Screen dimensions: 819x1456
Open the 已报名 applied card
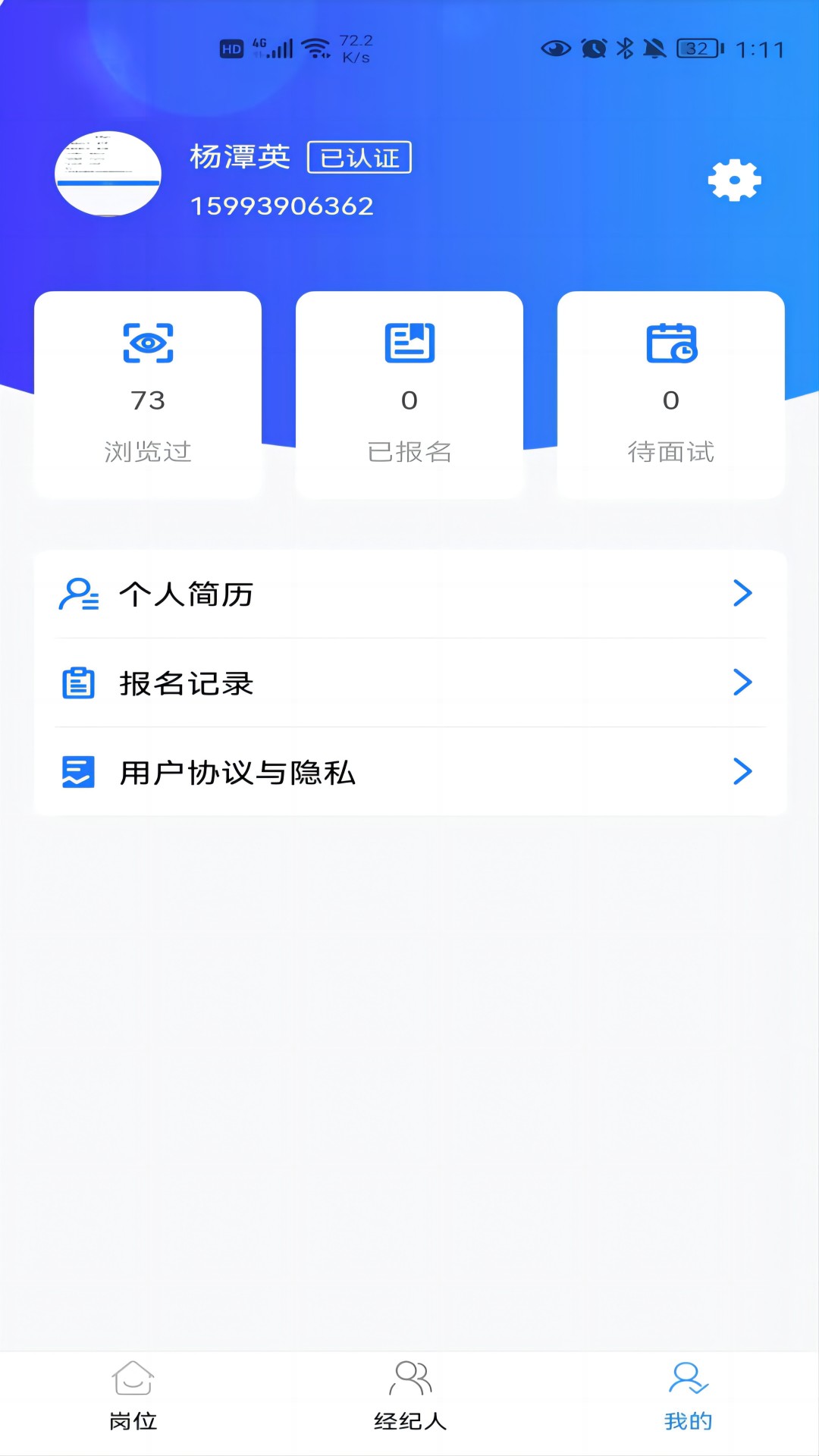409,394
